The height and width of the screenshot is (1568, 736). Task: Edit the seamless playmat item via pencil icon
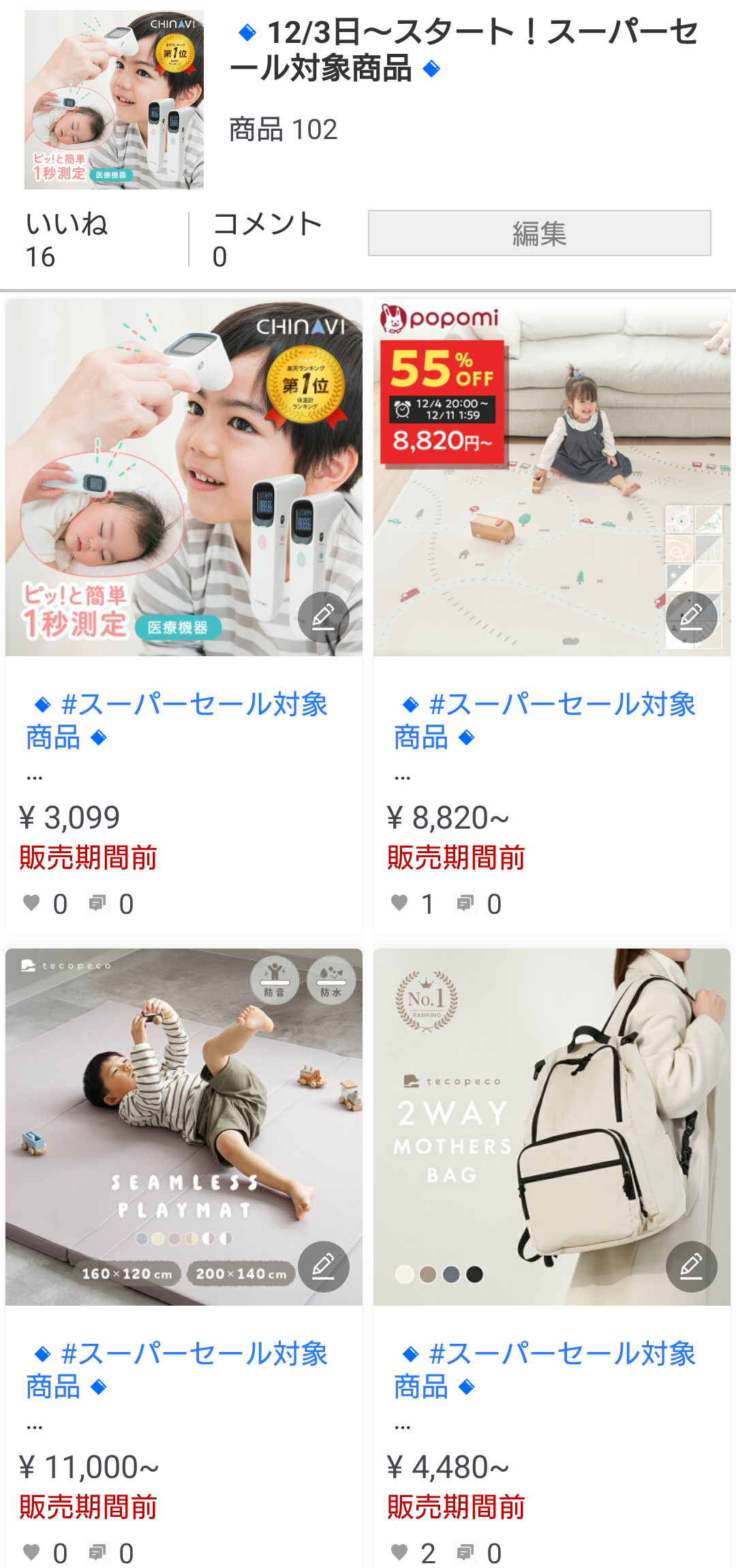point(324,1266)
